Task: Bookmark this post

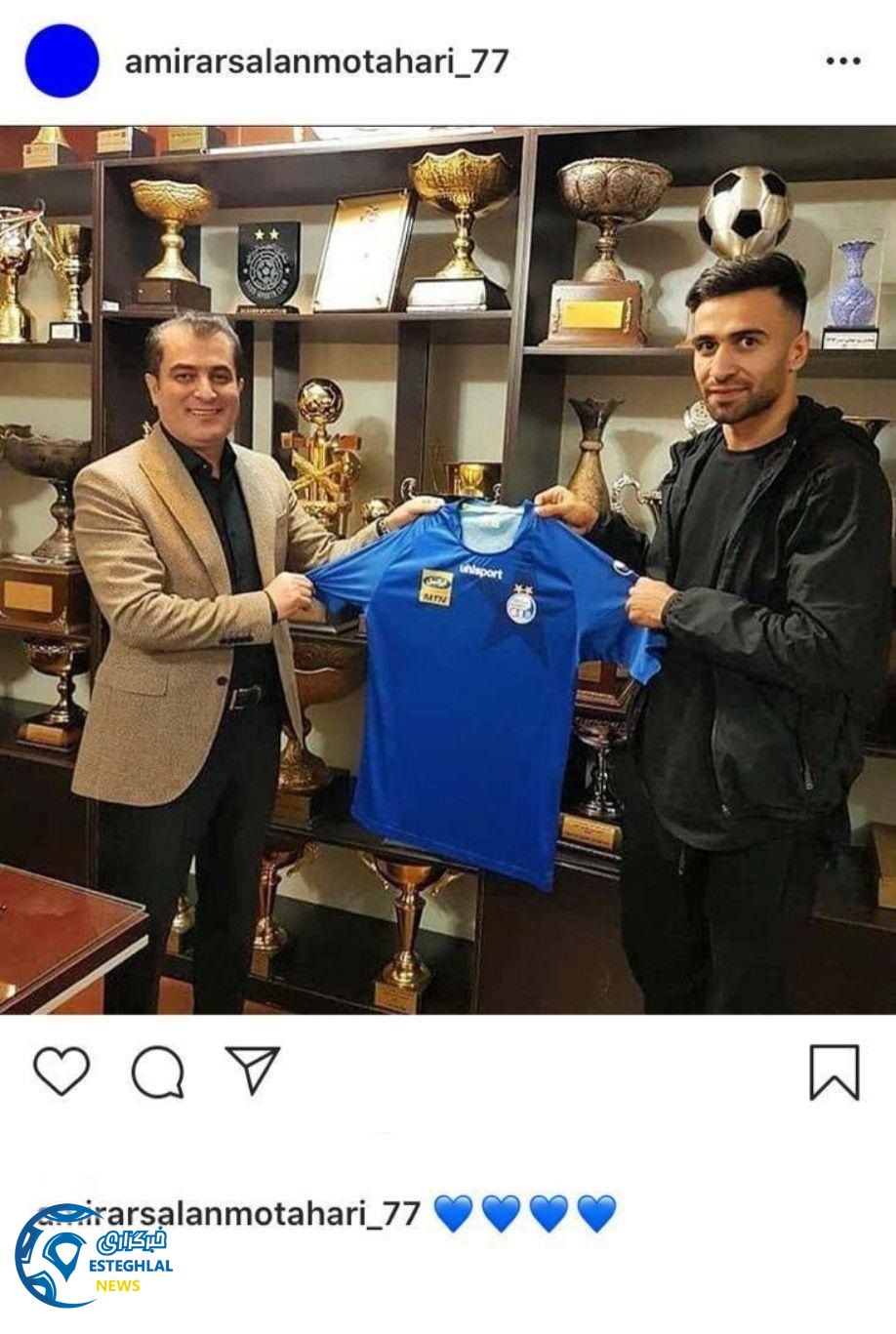Action: (x=835, y=1072)
